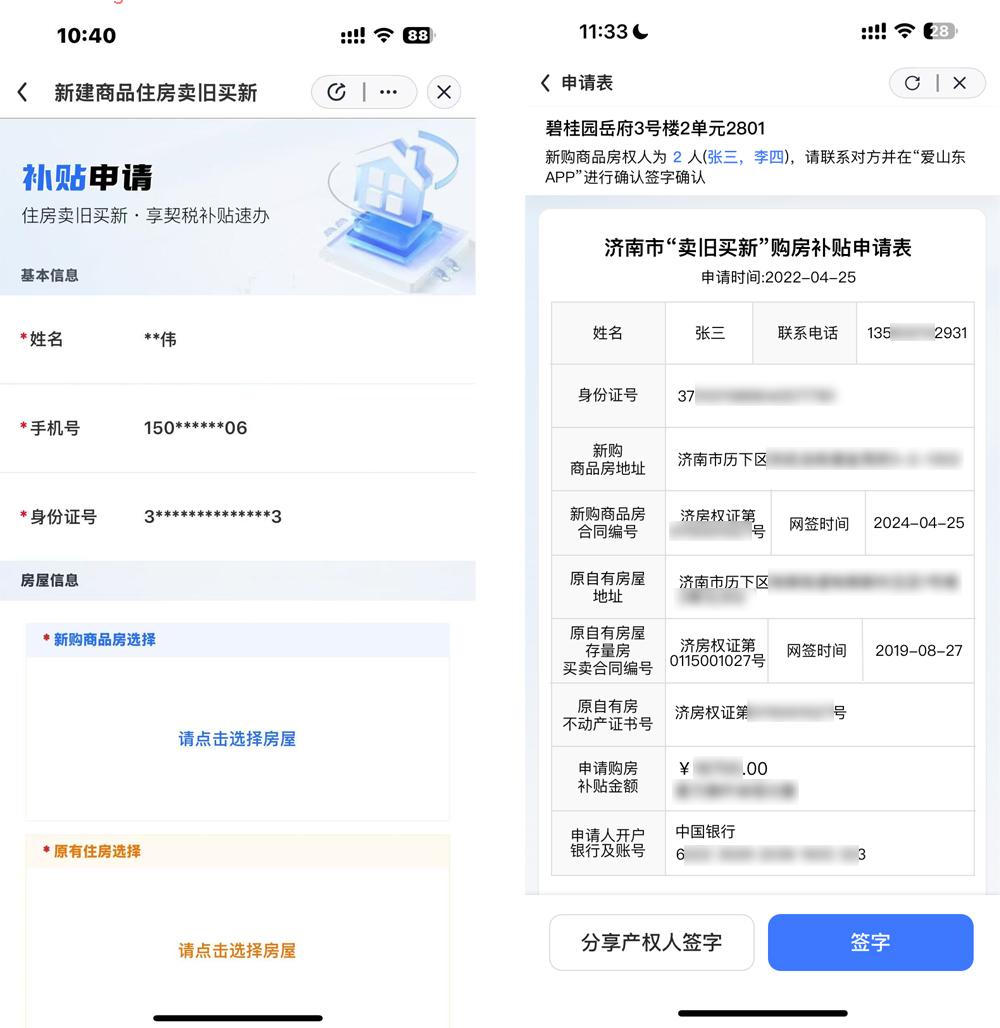This screenshot has width=1000, height=1028.
Task: Tap 分享产权人签字 button
Action: click(x=651, y=942)
